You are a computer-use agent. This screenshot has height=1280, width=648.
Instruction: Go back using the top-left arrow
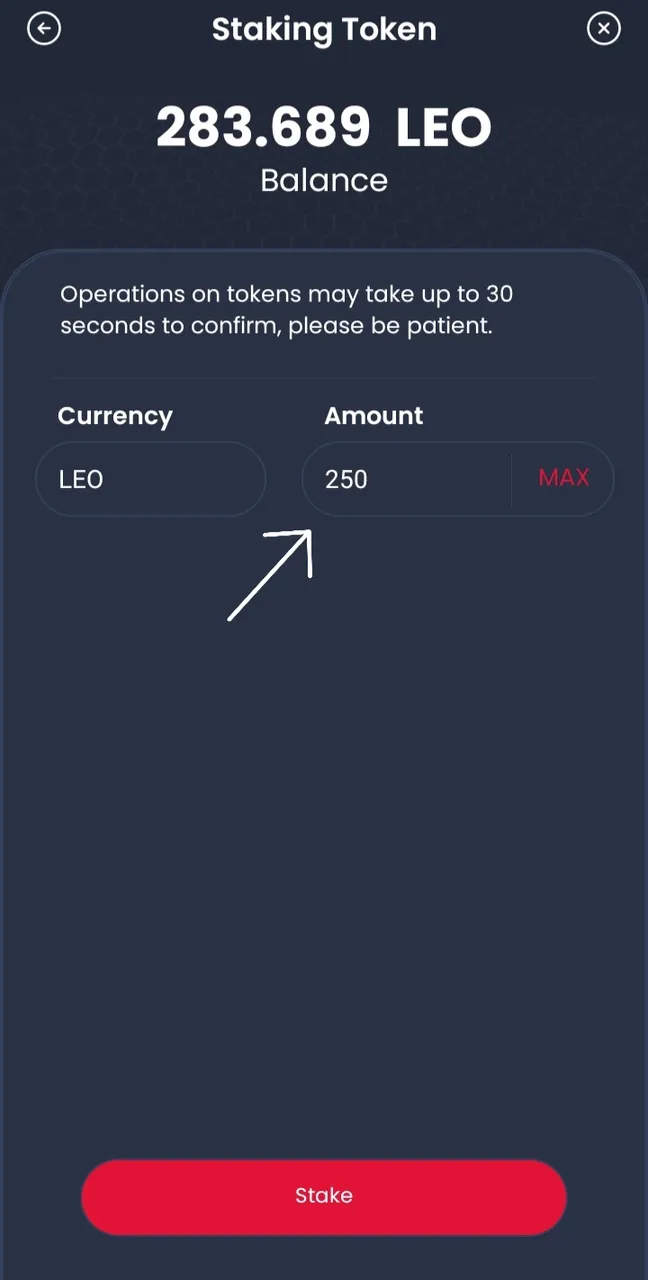point(44,29)
